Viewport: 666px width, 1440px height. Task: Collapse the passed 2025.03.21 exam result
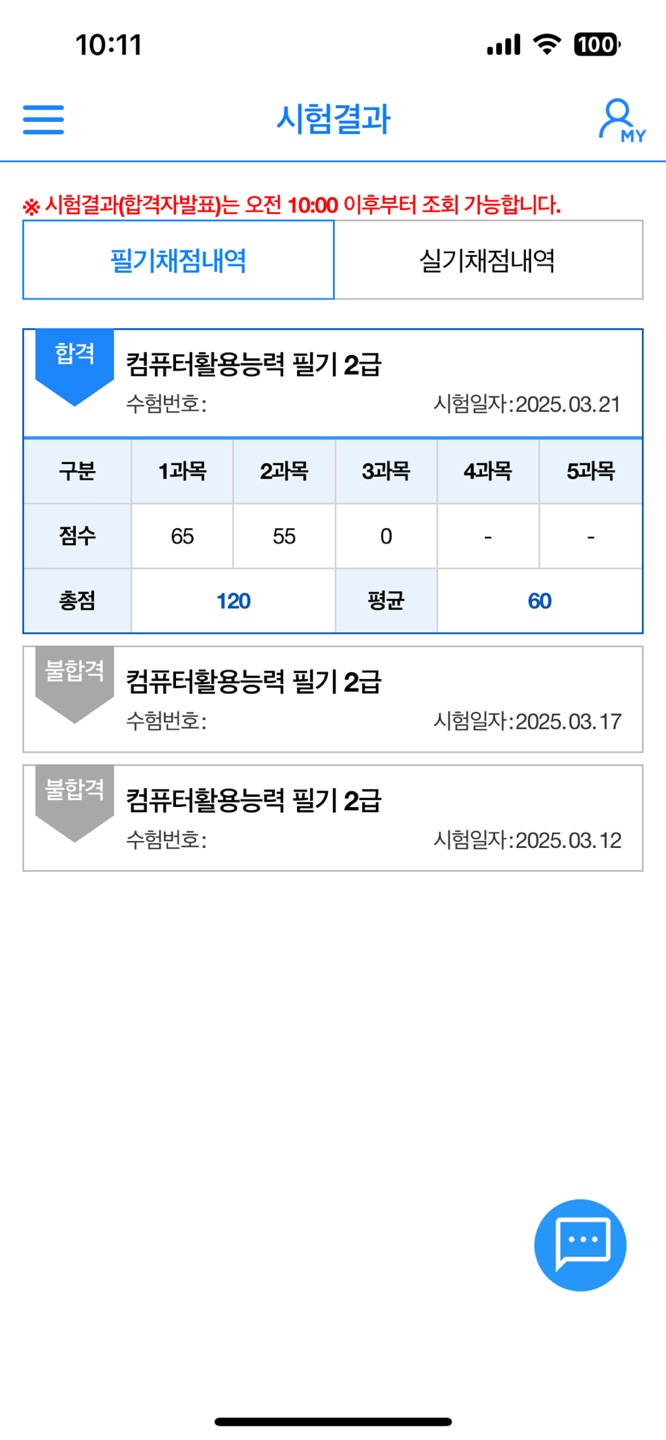click(x=333, y=383)
